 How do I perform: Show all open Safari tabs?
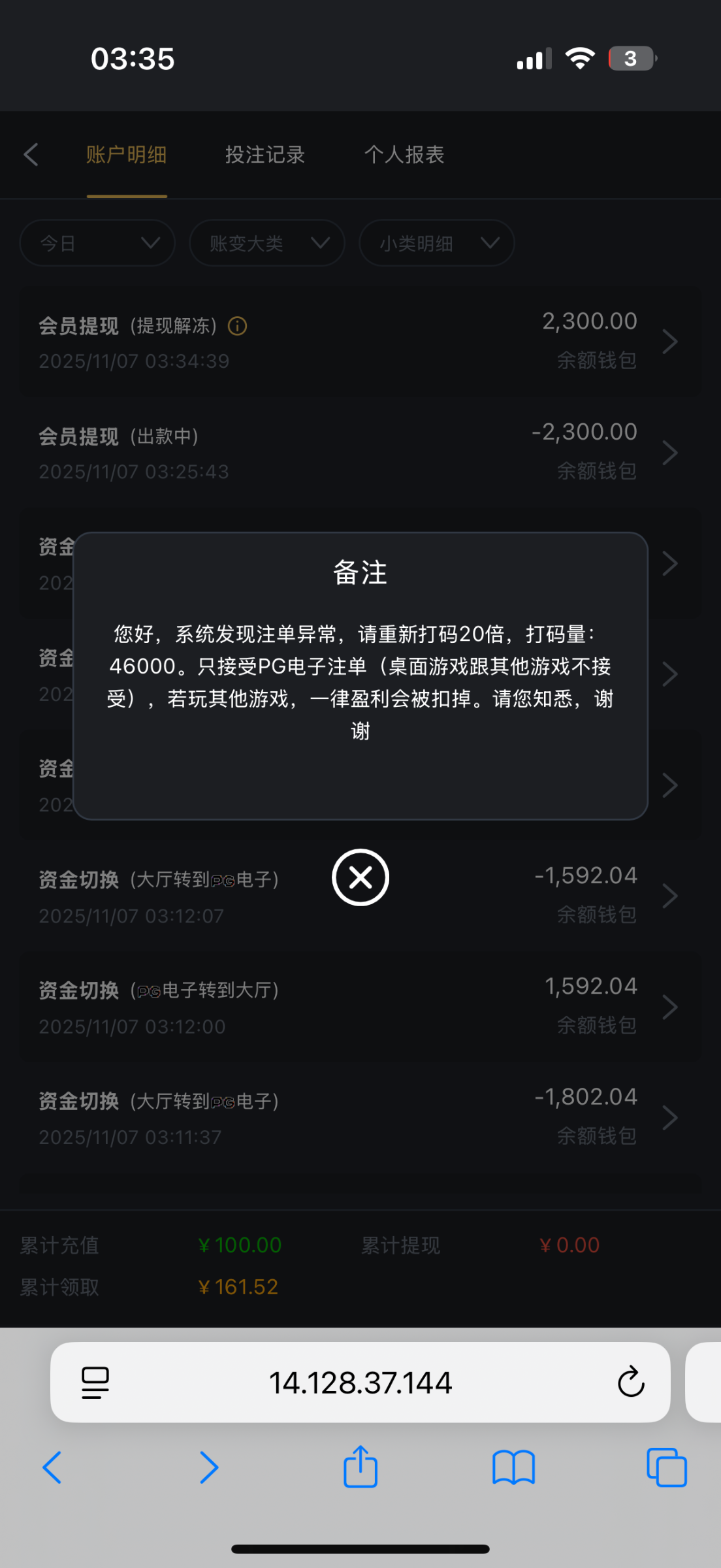tap(666, 1467)
